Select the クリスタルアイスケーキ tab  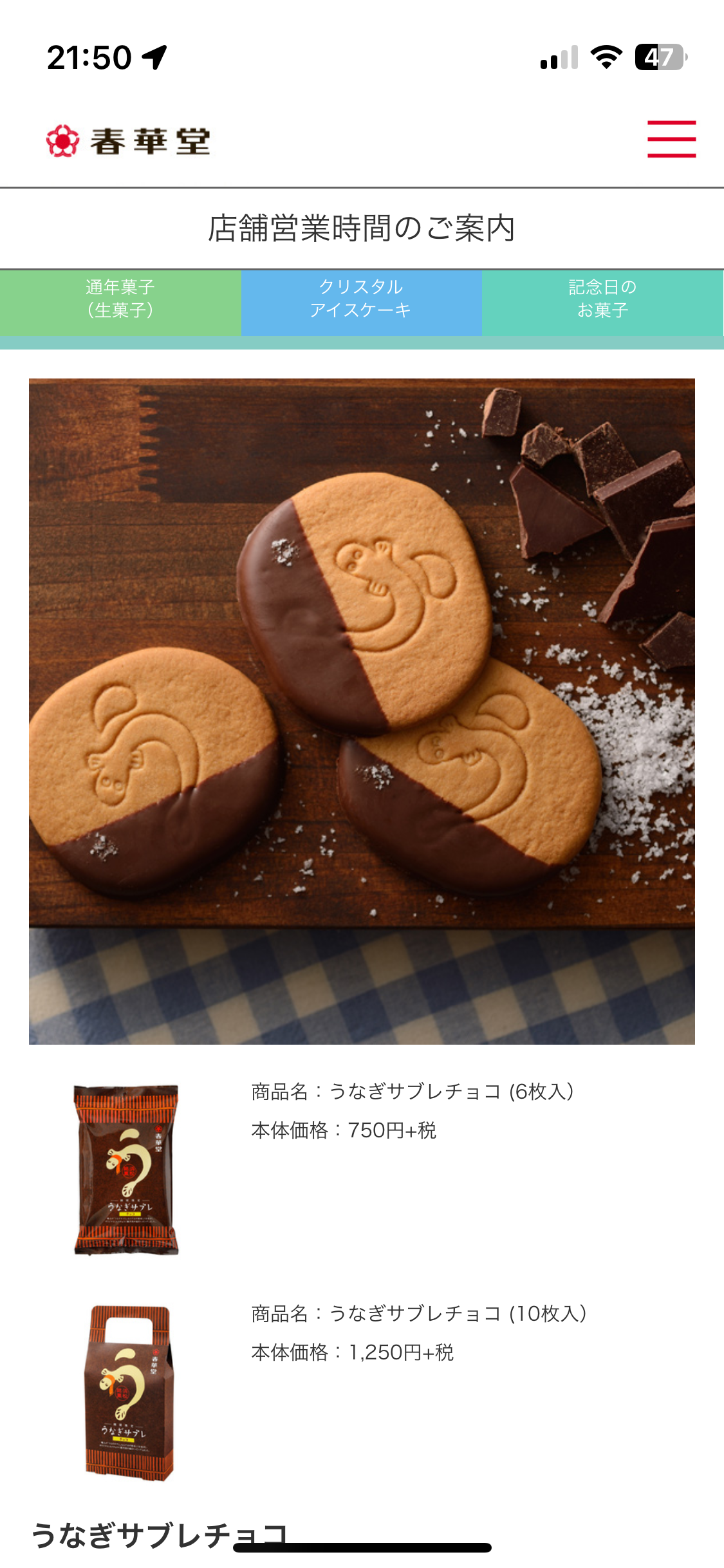point(361,299)
